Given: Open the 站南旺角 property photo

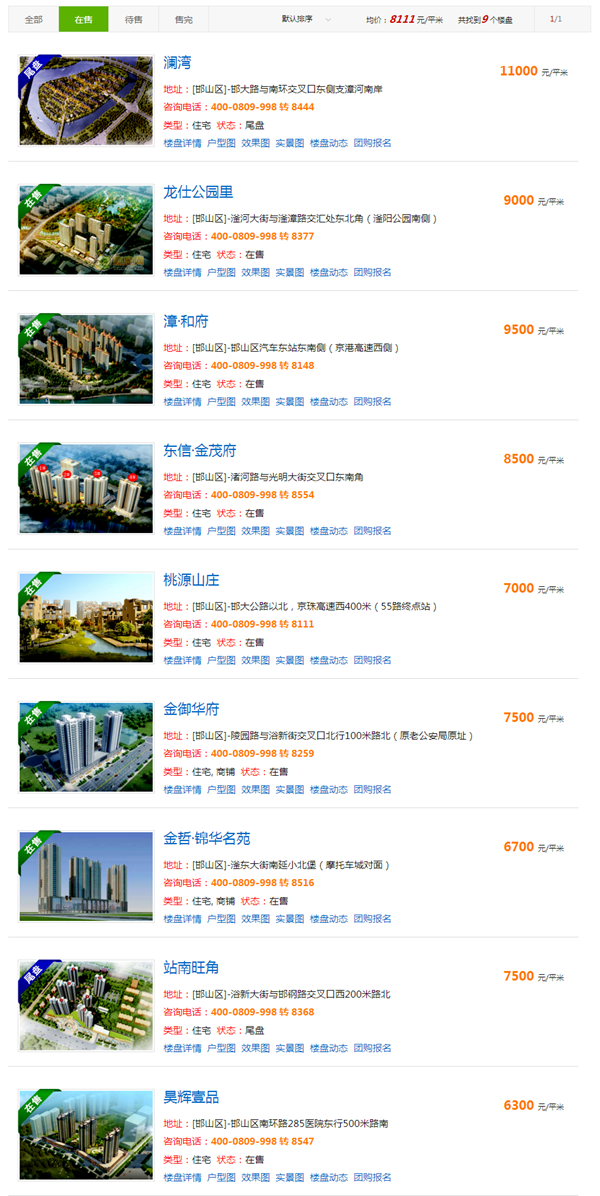Looking at the screenshot, I should pos(86,1006).
